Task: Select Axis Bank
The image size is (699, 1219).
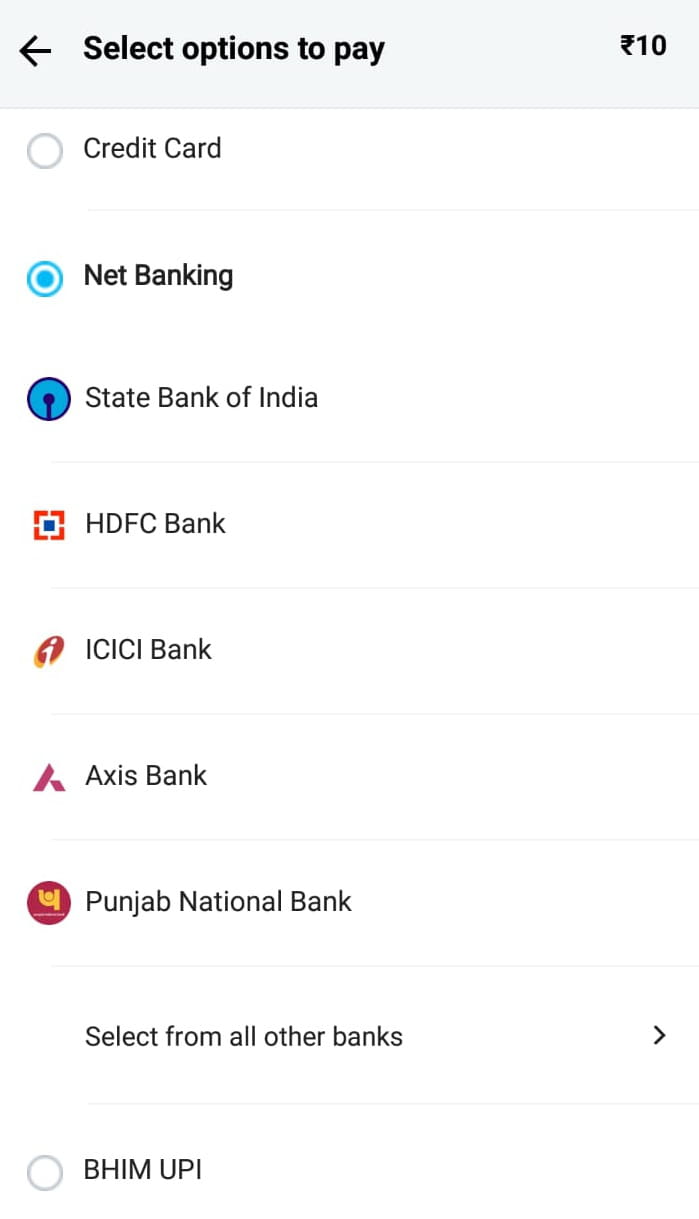Action: point(146,776)
